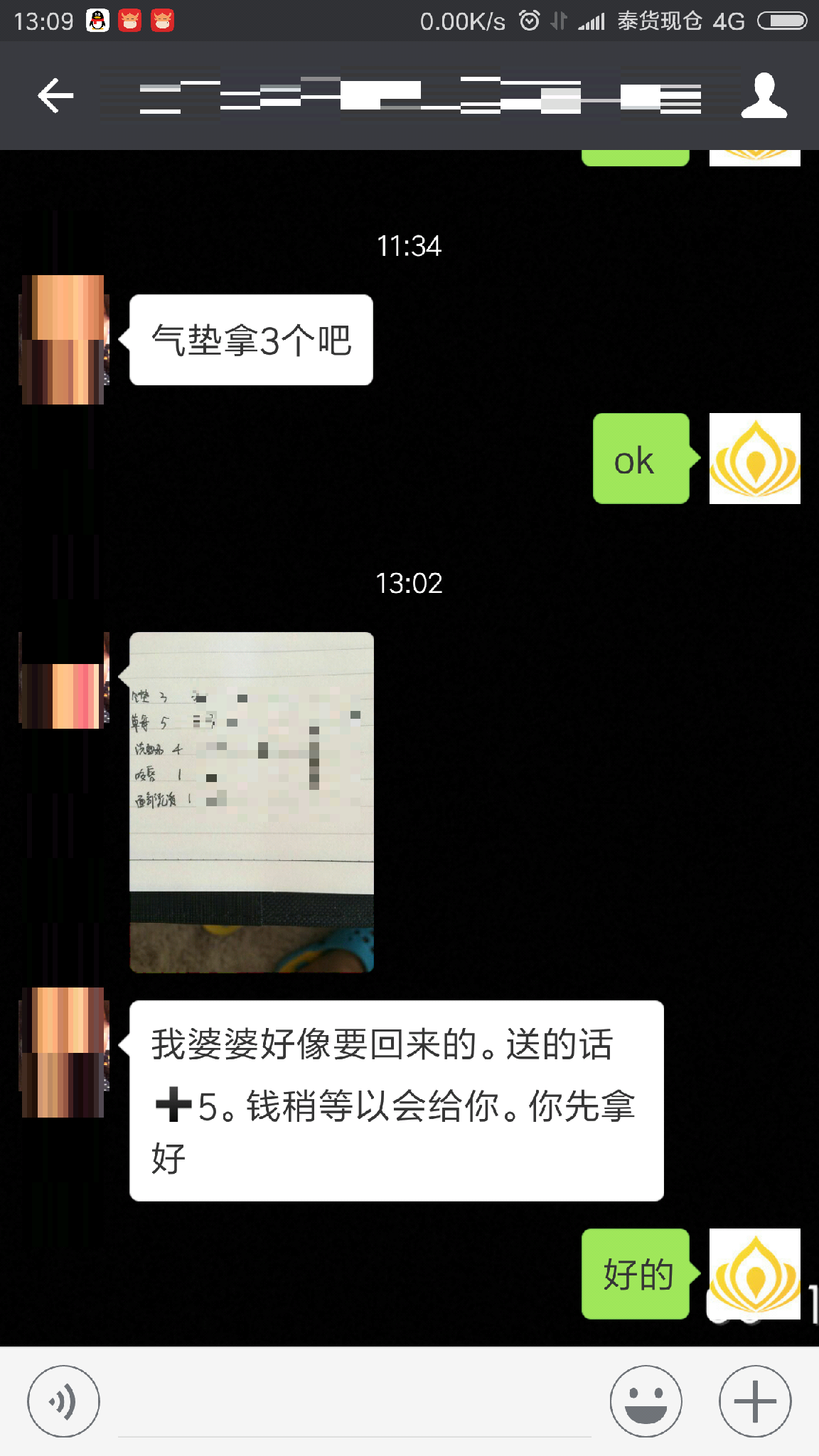The width and height of the screenshot is (819, 1456).
Task: Switch to voice message input
Action: click(63, 1401)
